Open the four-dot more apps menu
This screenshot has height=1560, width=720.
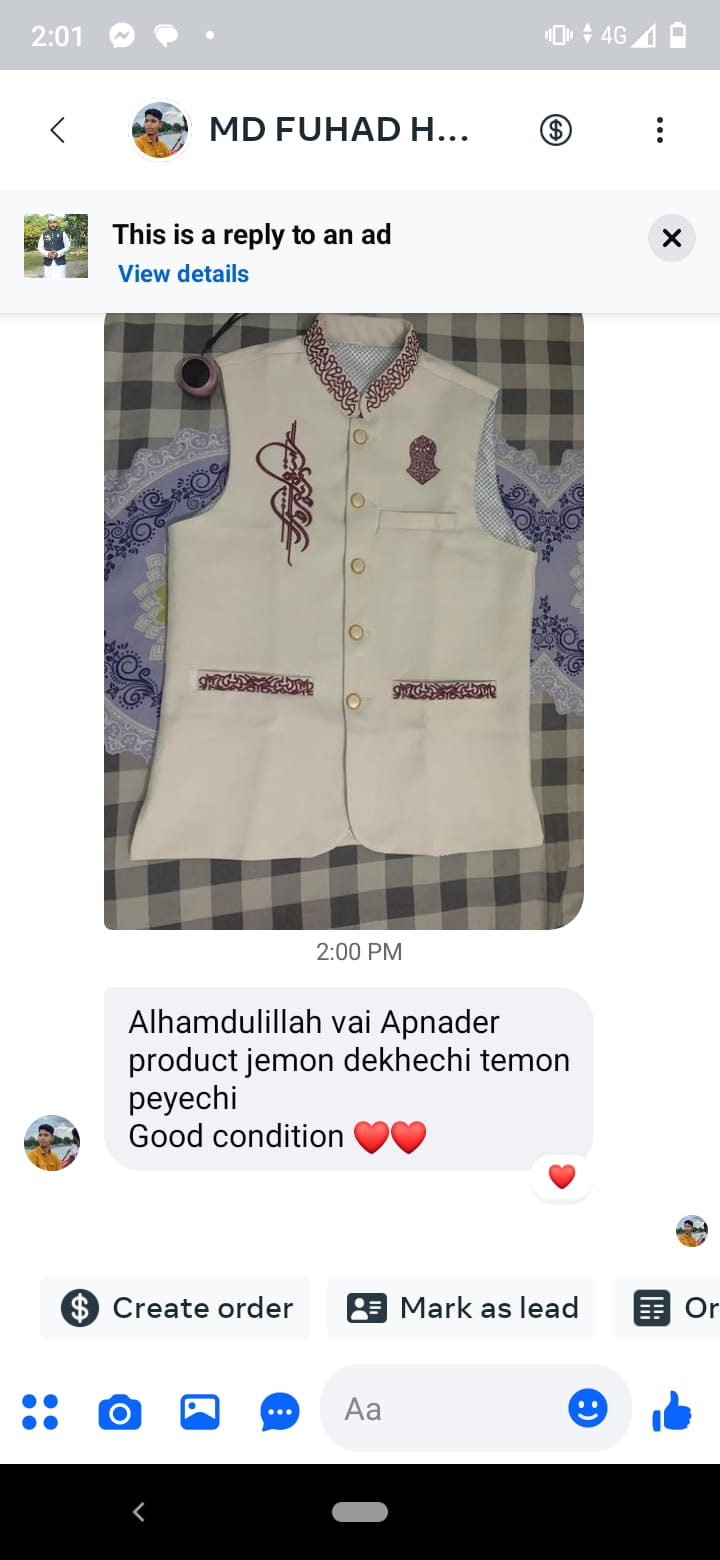pos(40,1411)
